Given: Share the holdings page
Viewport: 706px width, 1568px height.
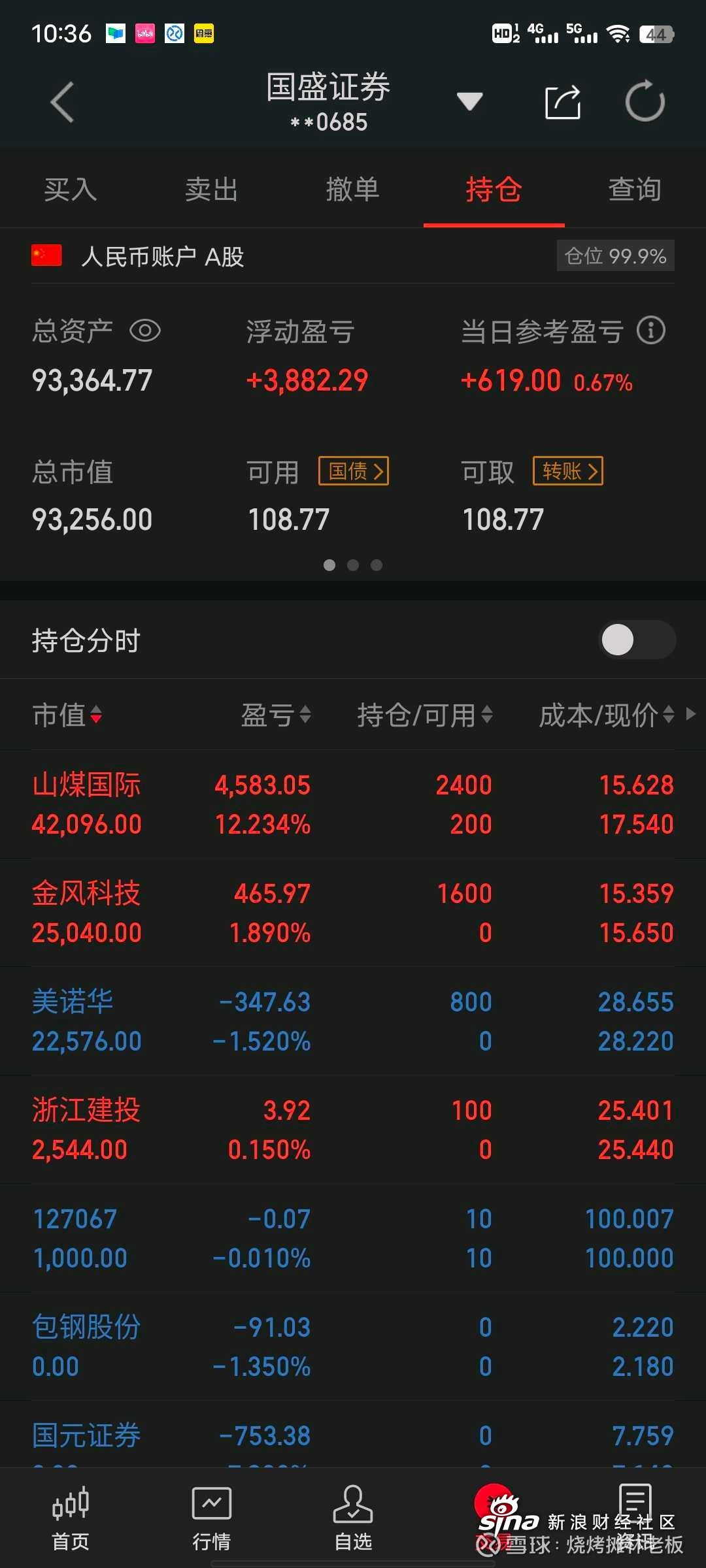Looking at the screenshot, I should (563, 103).
